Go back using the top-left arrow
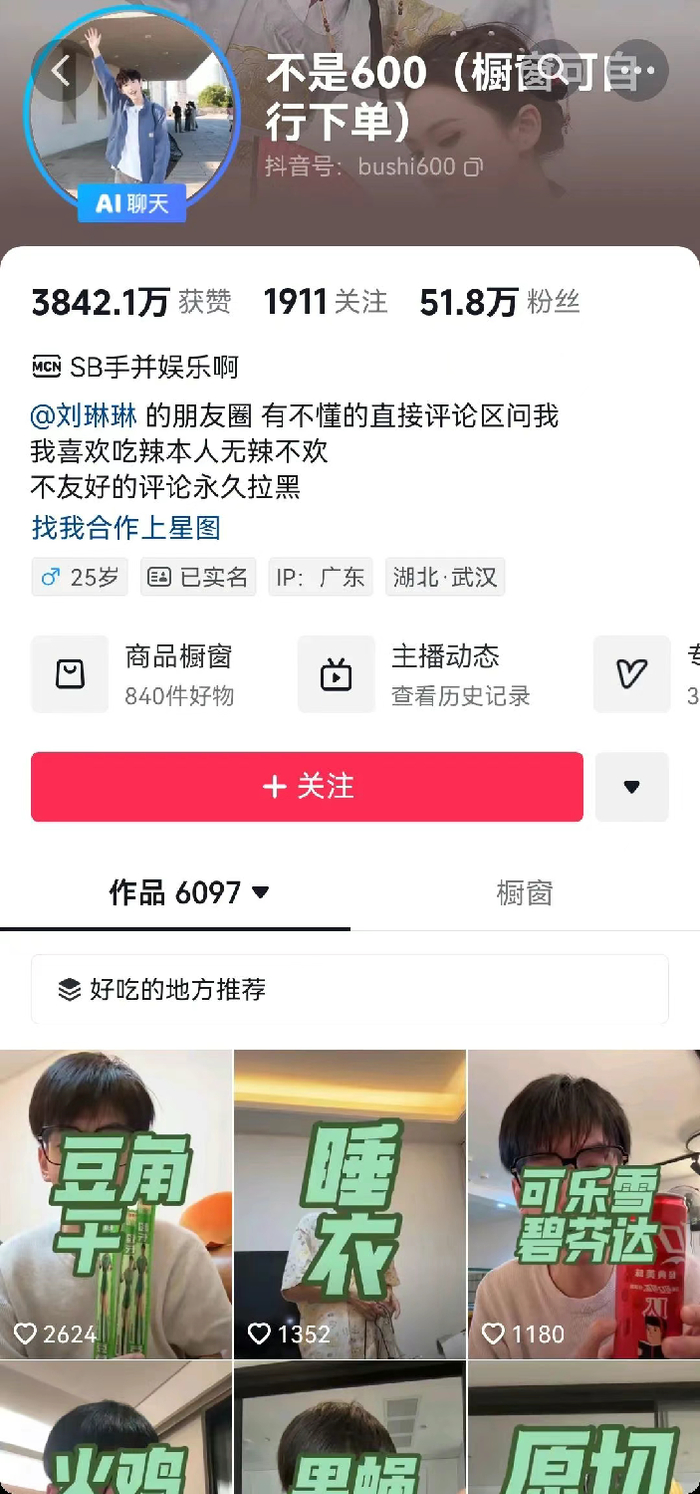The image size is (700, 1494). [61, 70]
